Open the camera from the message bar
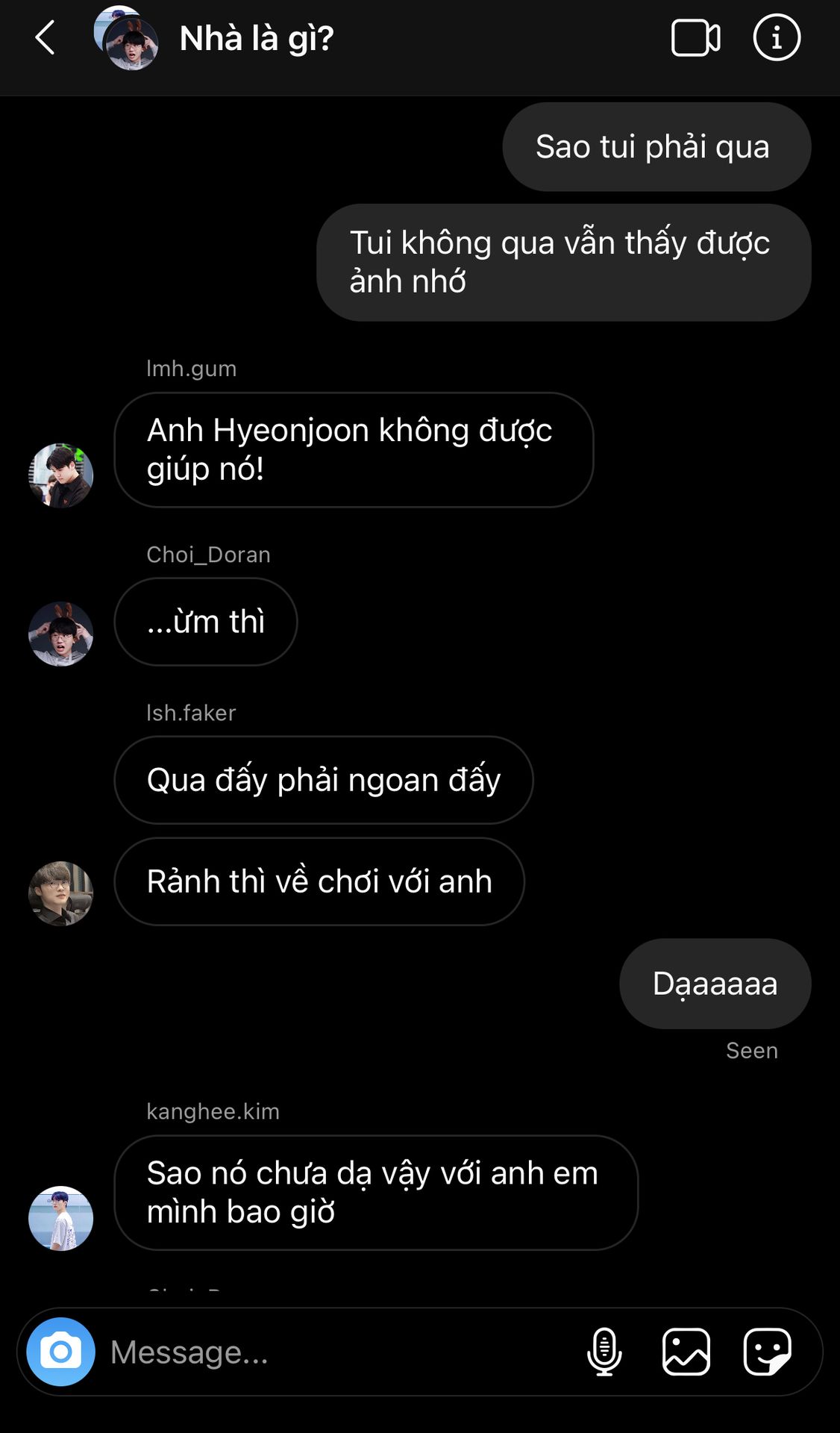Image resolution: width=840 pixels, height=1433 pixels. coord(60,1352)
